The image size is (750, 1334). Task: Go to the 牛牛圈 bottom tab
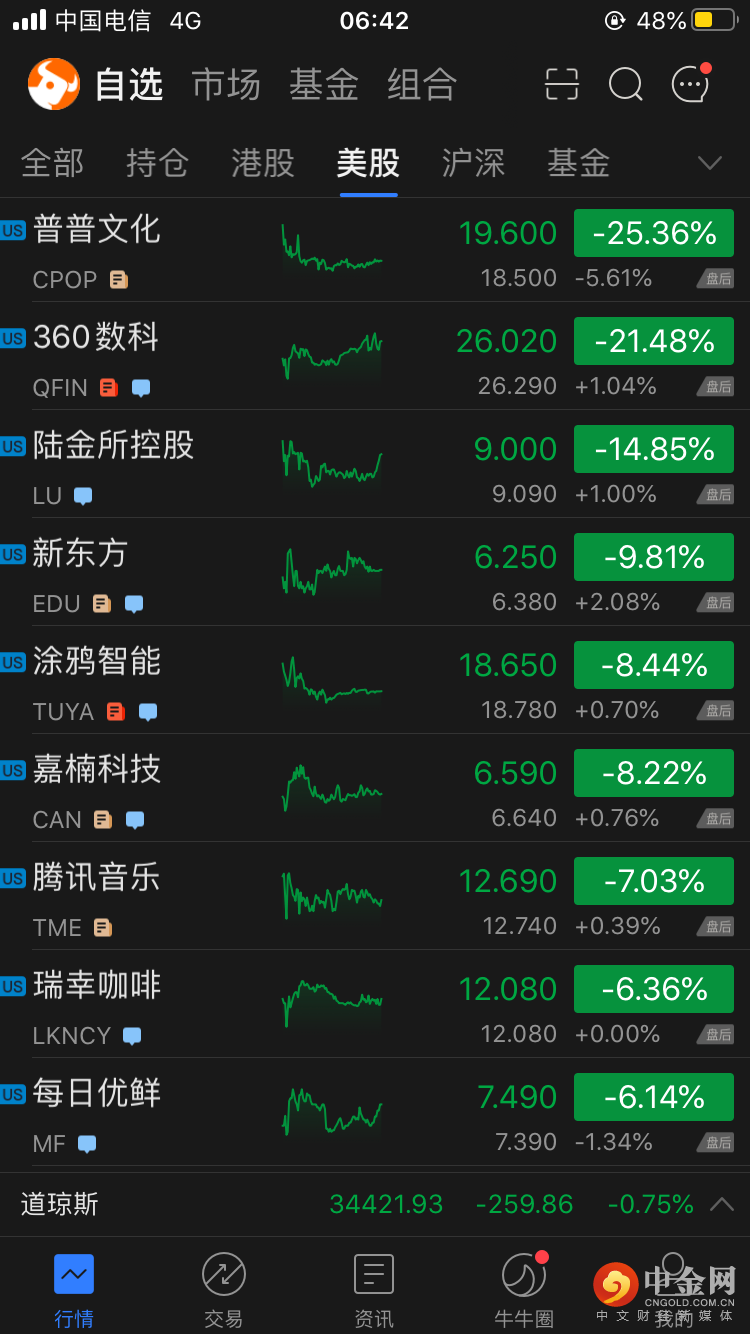[x=524, y=1290]
